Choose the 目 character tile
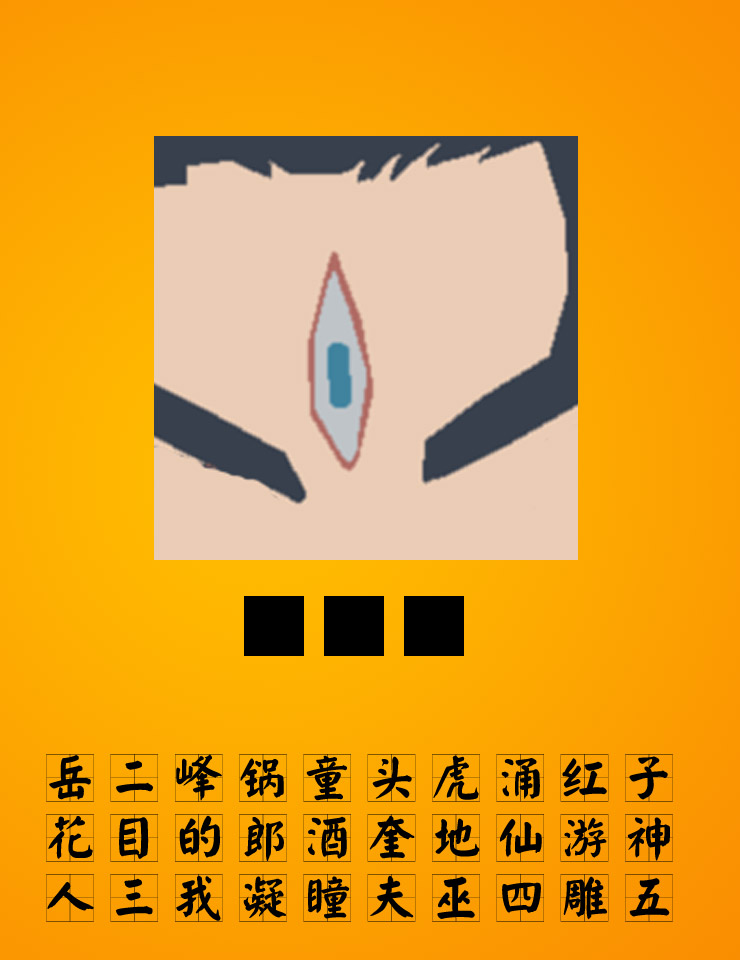The height and width of the screenshot is (960, 740). [134, 838]
